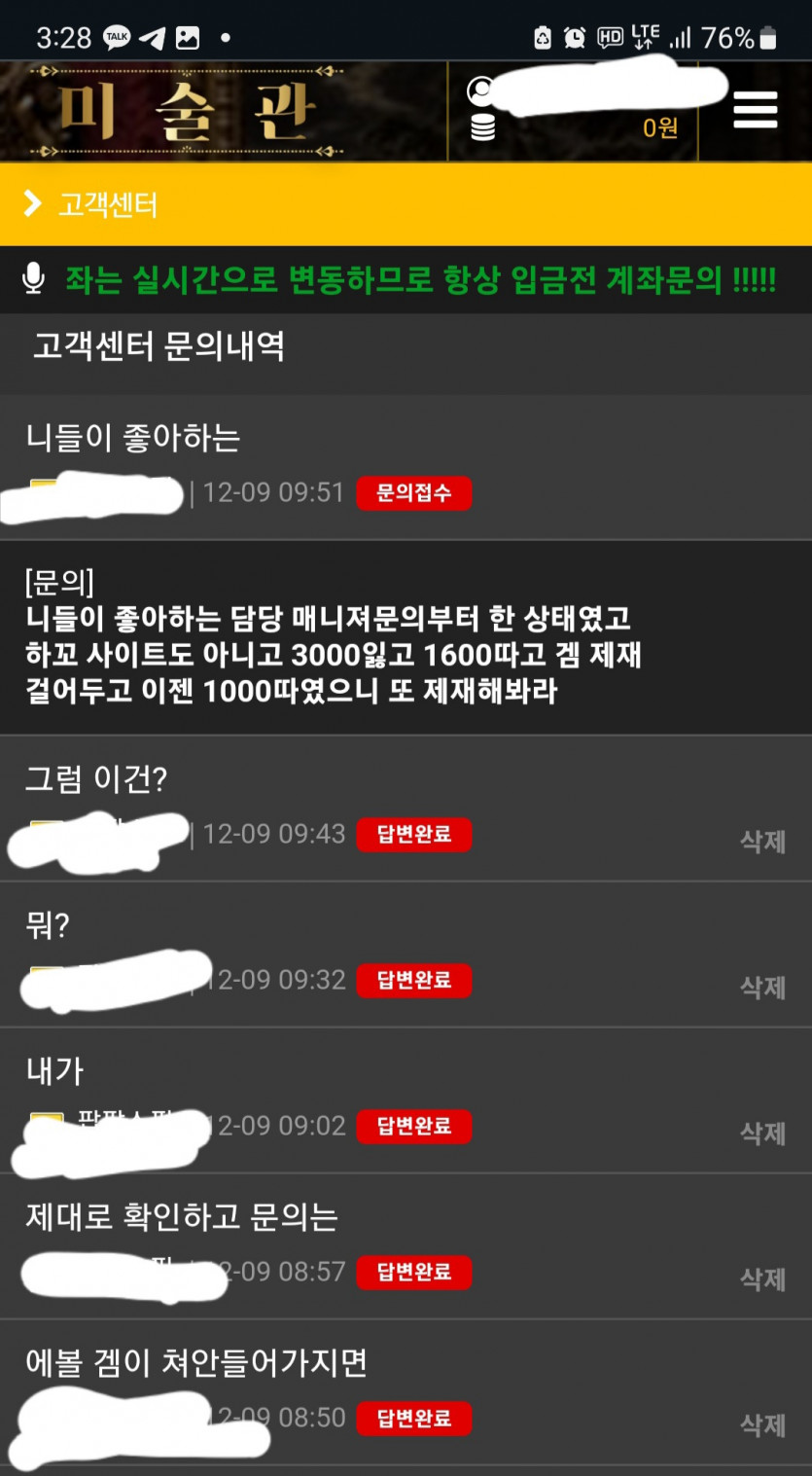Open the inquiry titled 내가
This screenshot has height=1476, width=812.
pyautogui.click(x=55, y=1071)
